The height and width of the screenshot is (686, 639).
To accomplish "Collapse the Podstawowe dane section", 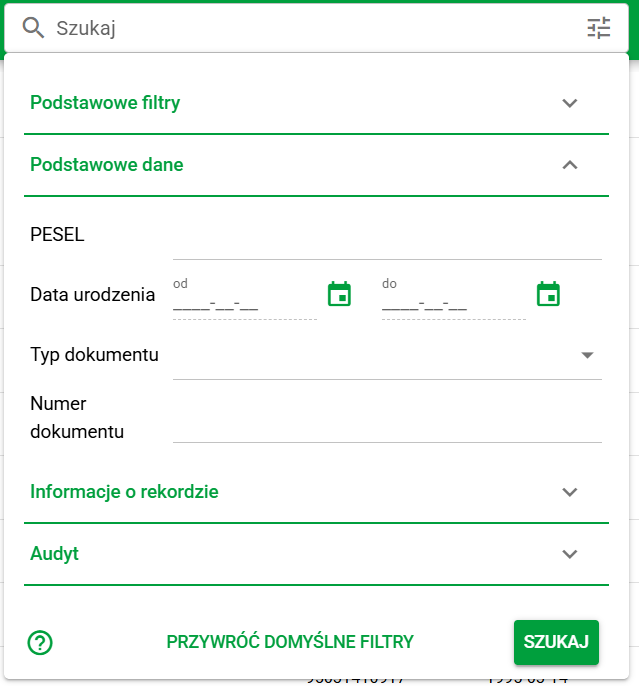I will click(x=569, y=165).
